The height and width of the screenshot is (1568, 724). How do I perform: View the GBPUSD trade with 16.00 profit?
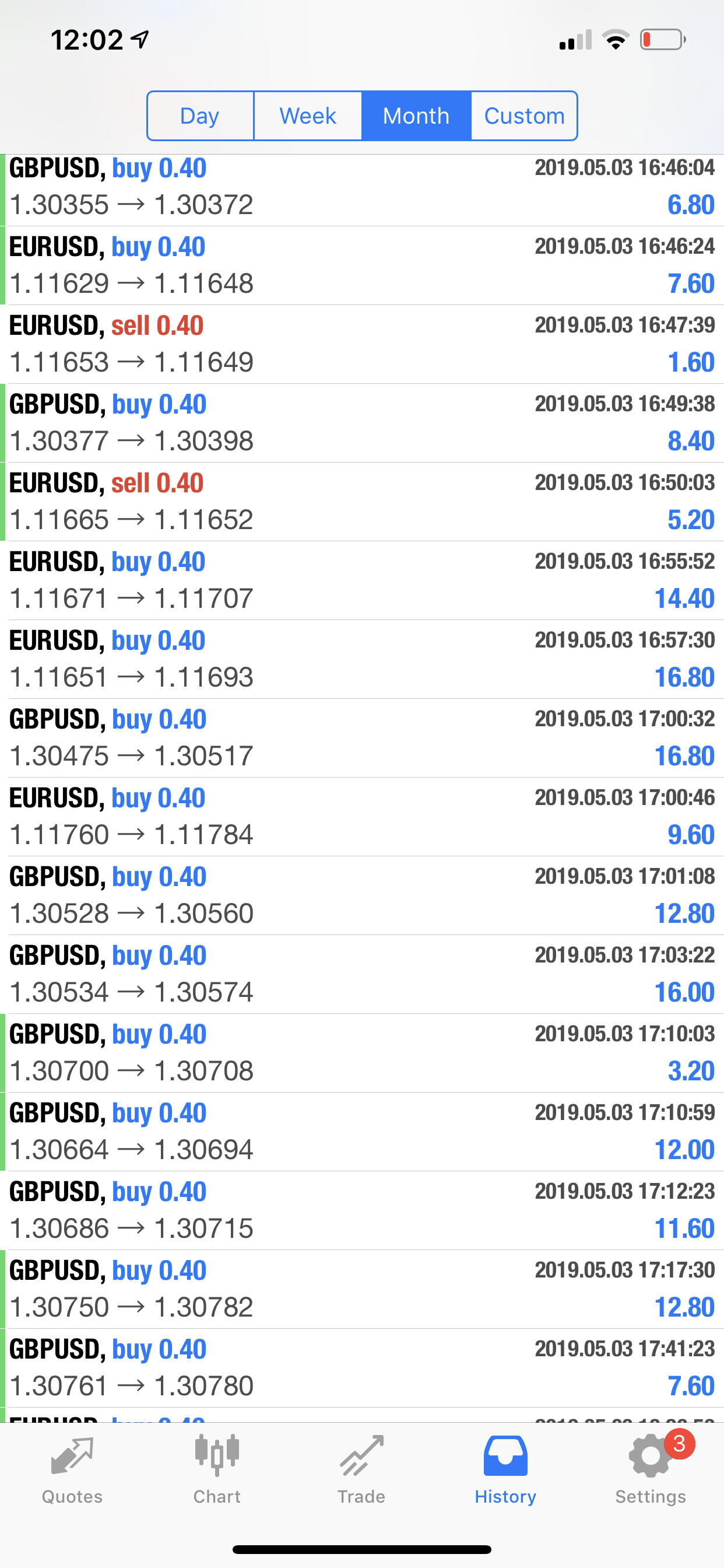(x=362, y=975)
